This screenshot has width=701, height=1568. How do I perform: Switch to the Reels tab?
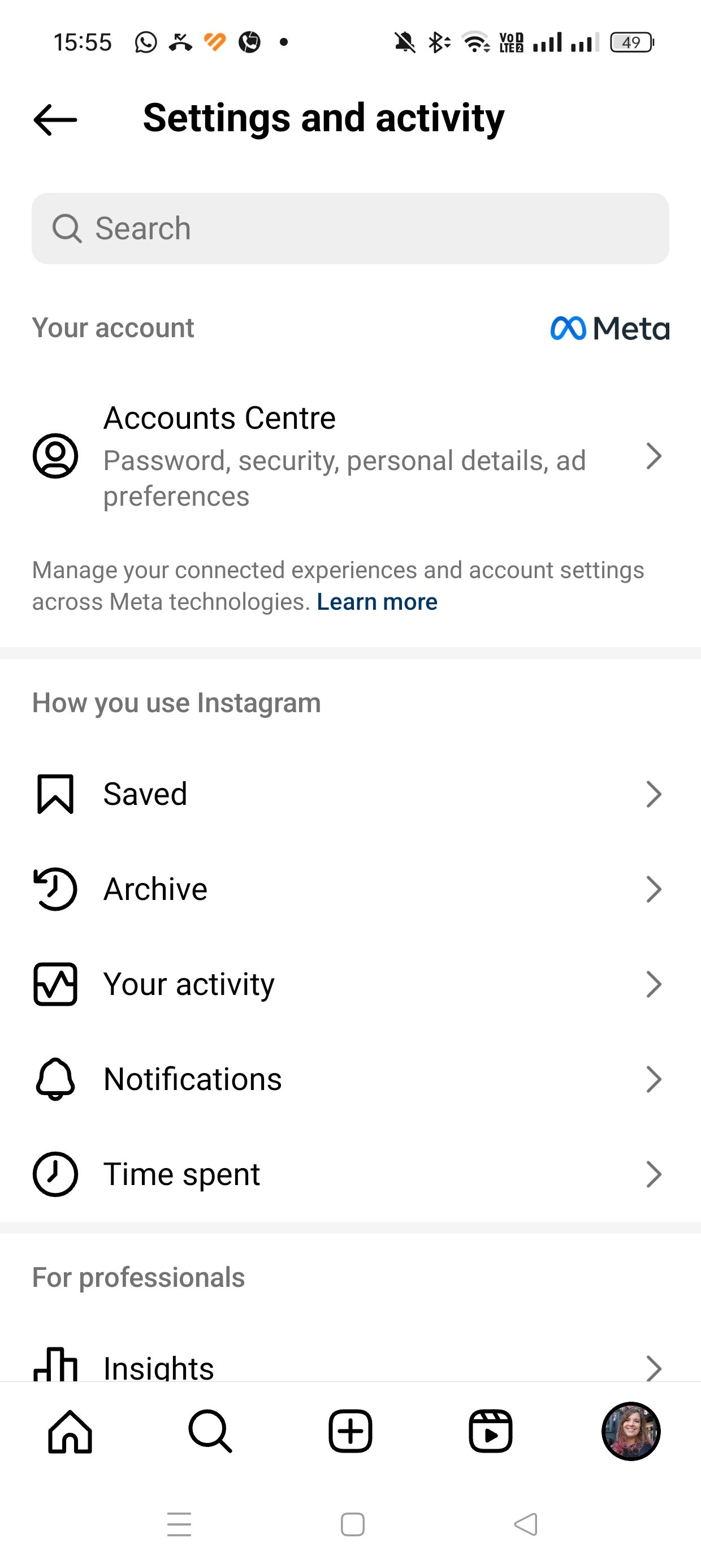tap(491, 1431)
